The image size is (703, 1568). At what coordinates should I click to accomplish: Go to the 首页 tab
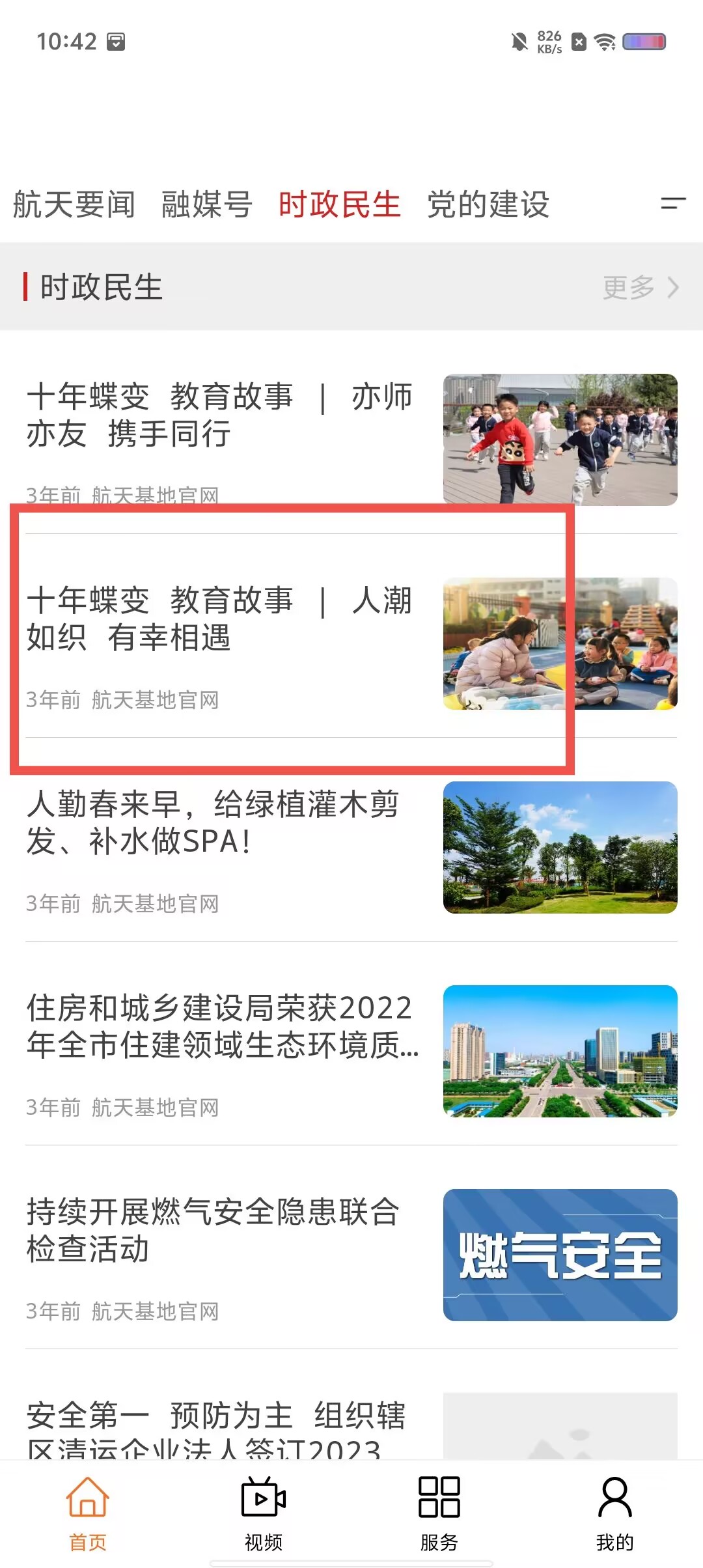pyautogui.click(x=88, y=1513)
